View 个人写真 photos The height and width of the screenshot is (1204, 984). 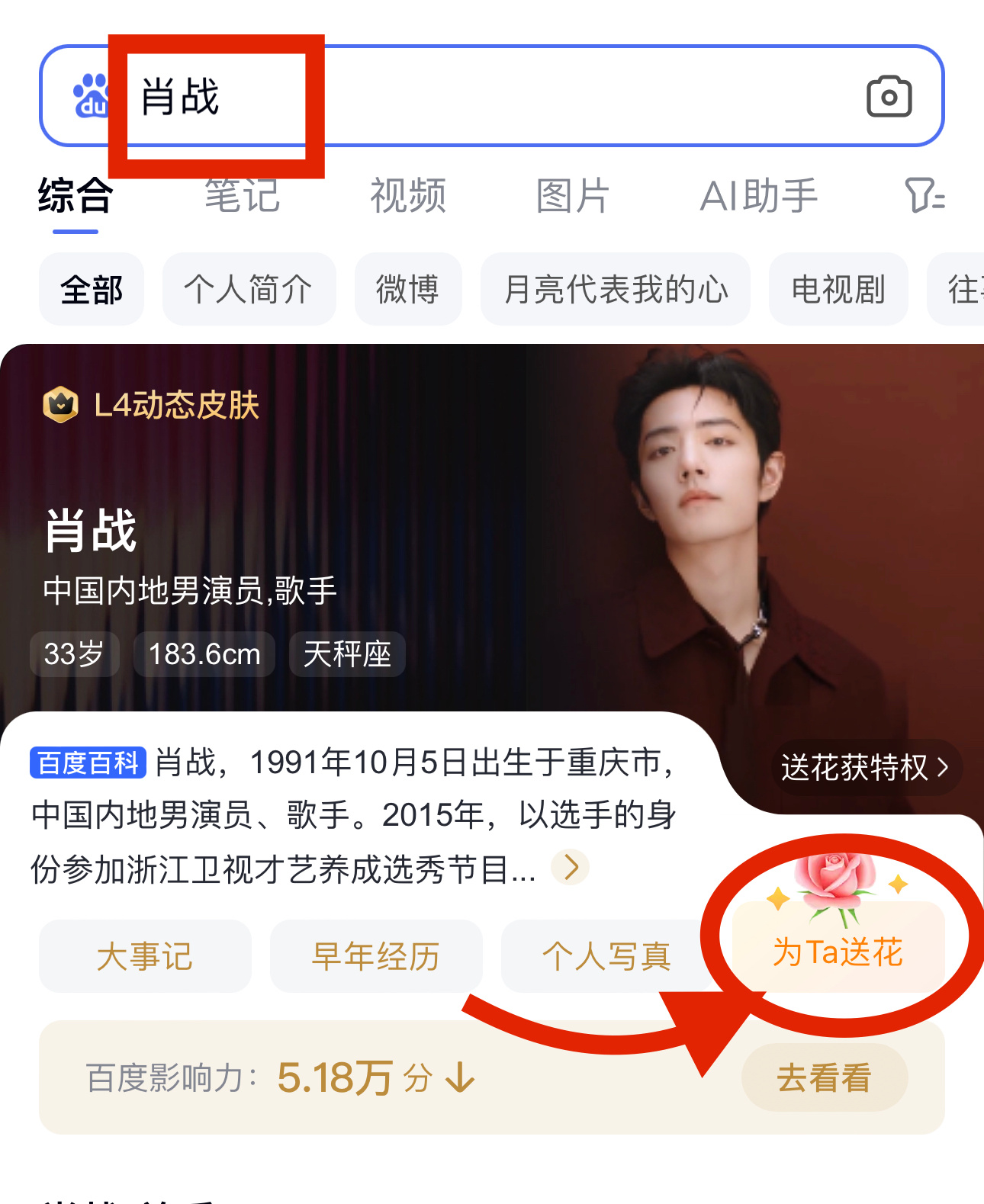coord(606,956)
